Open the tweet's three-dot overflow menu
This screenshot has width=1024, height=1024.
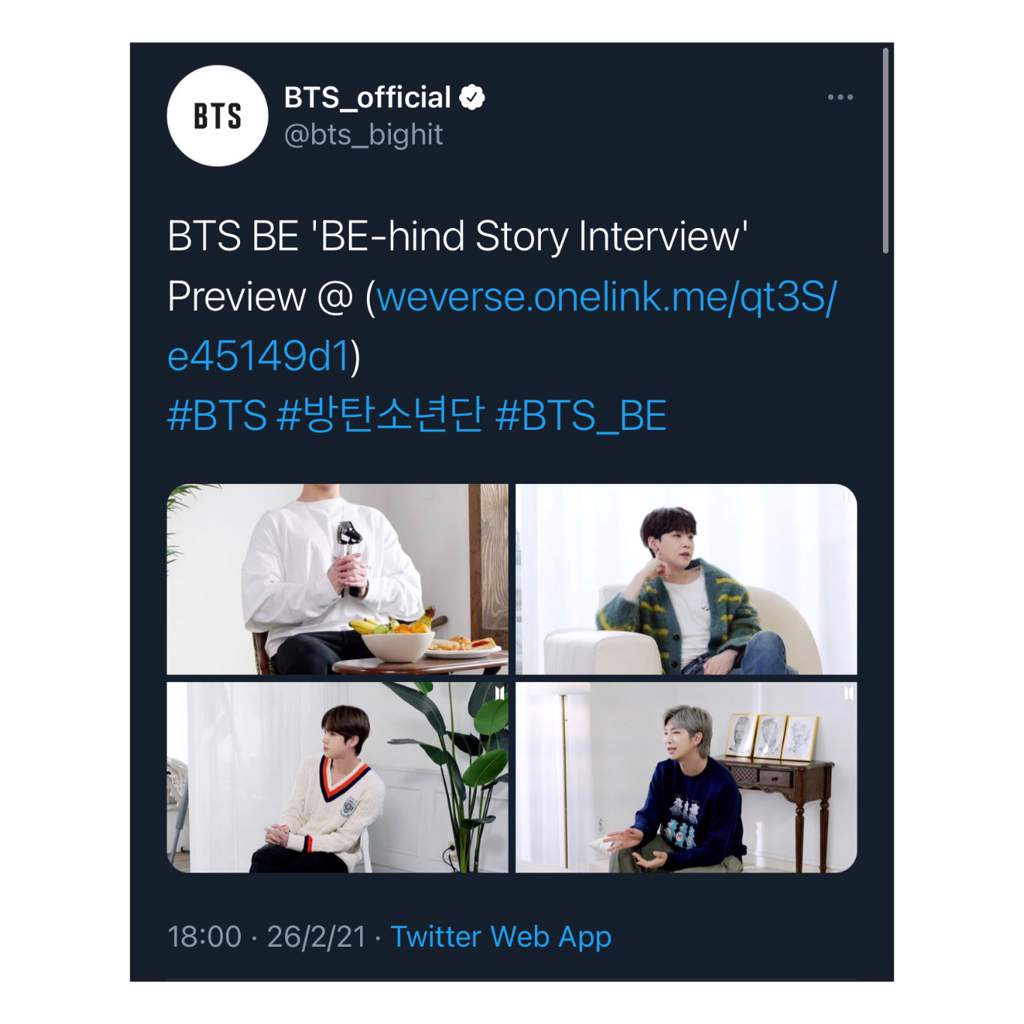[x=840, y=97]
